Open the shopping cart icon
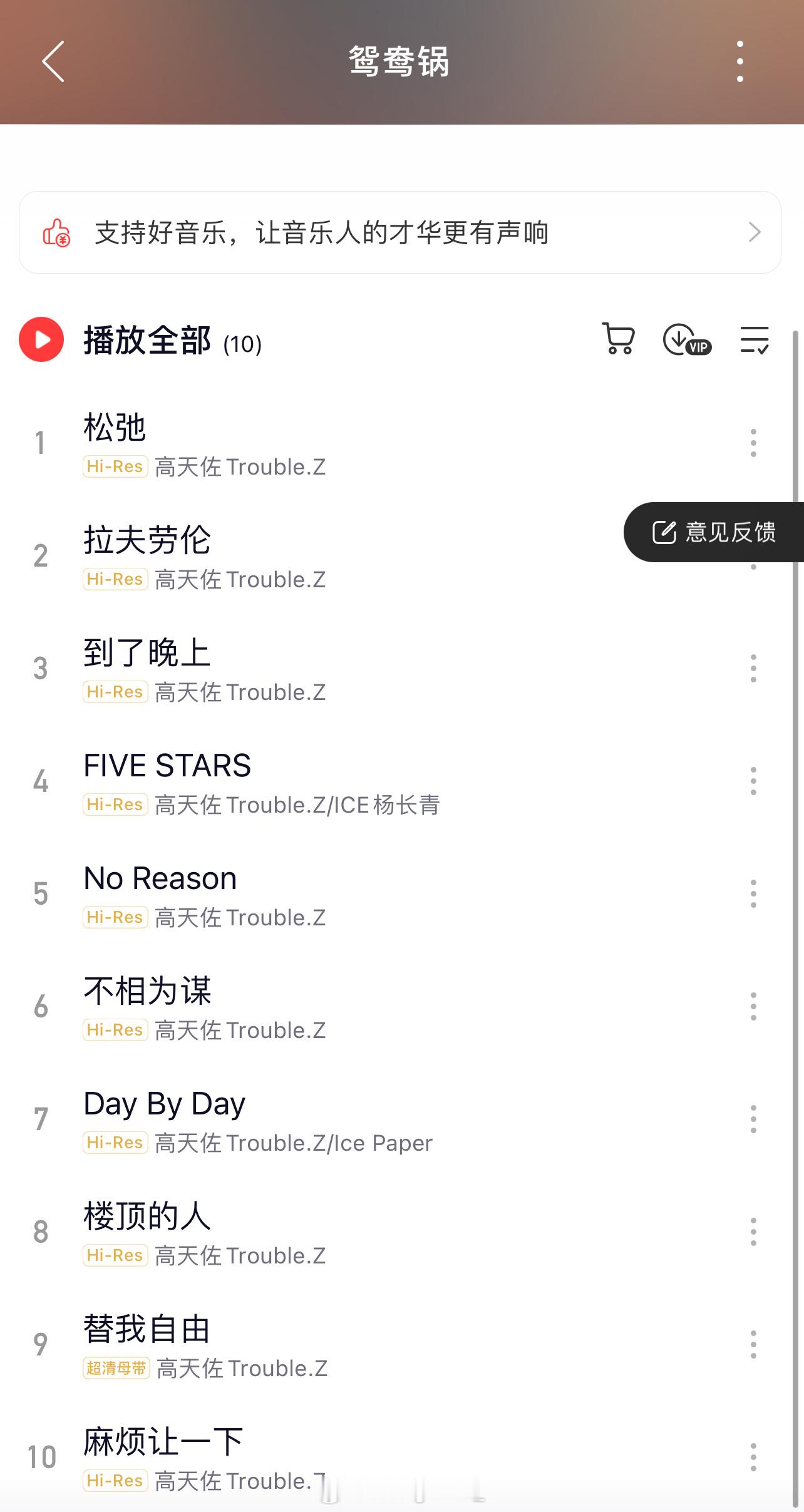804x1512 pixels. click(x=618, y=339)
